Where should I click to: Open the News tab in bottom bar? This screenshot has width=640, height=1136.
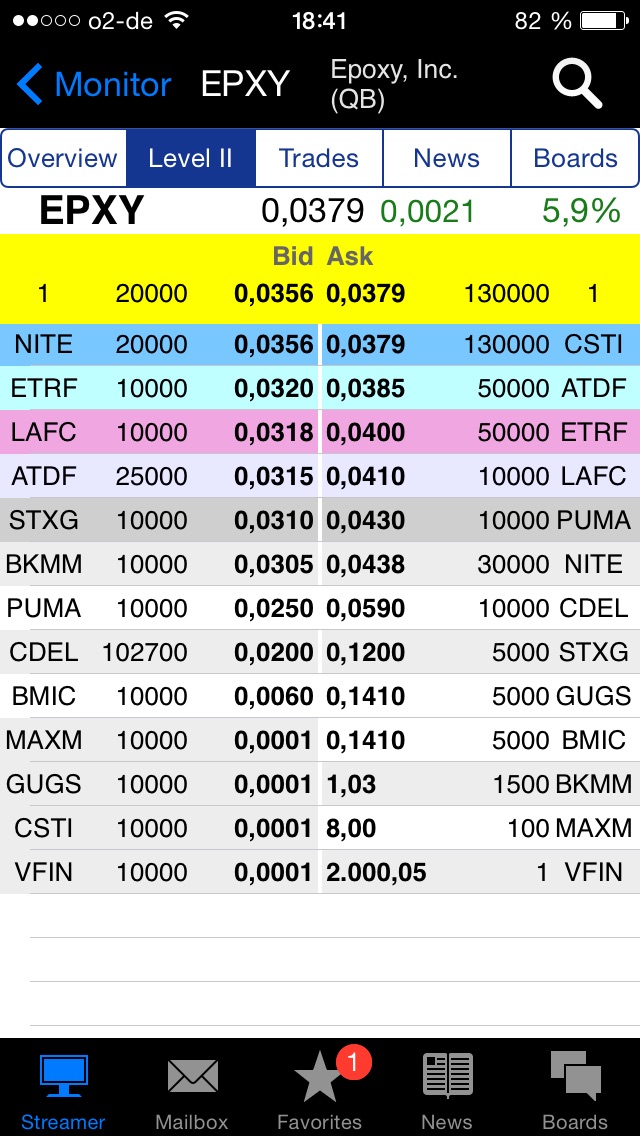pos(447,1090)
